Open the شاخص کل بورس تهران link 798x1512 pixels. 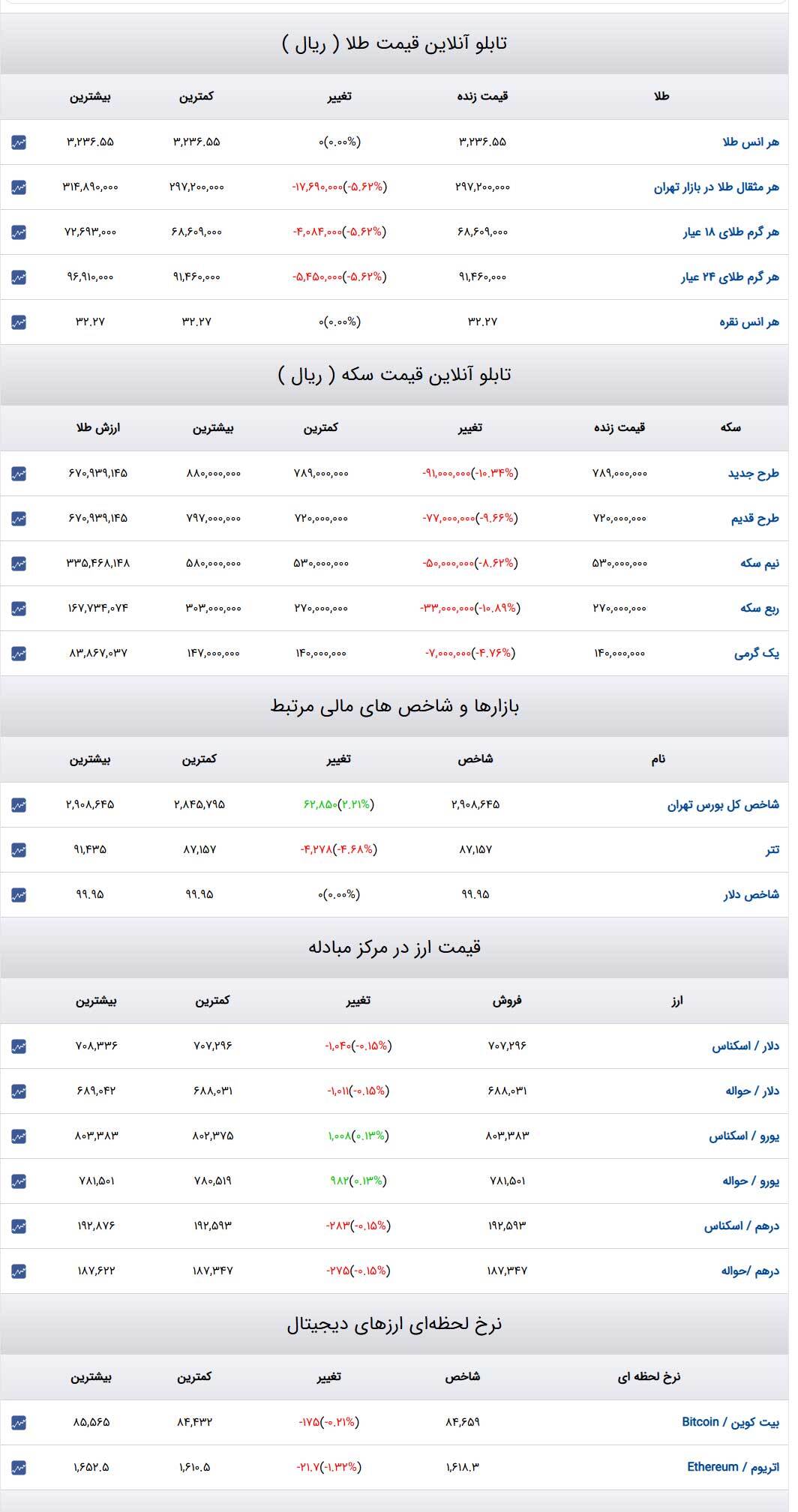click(x=723, y=805)
